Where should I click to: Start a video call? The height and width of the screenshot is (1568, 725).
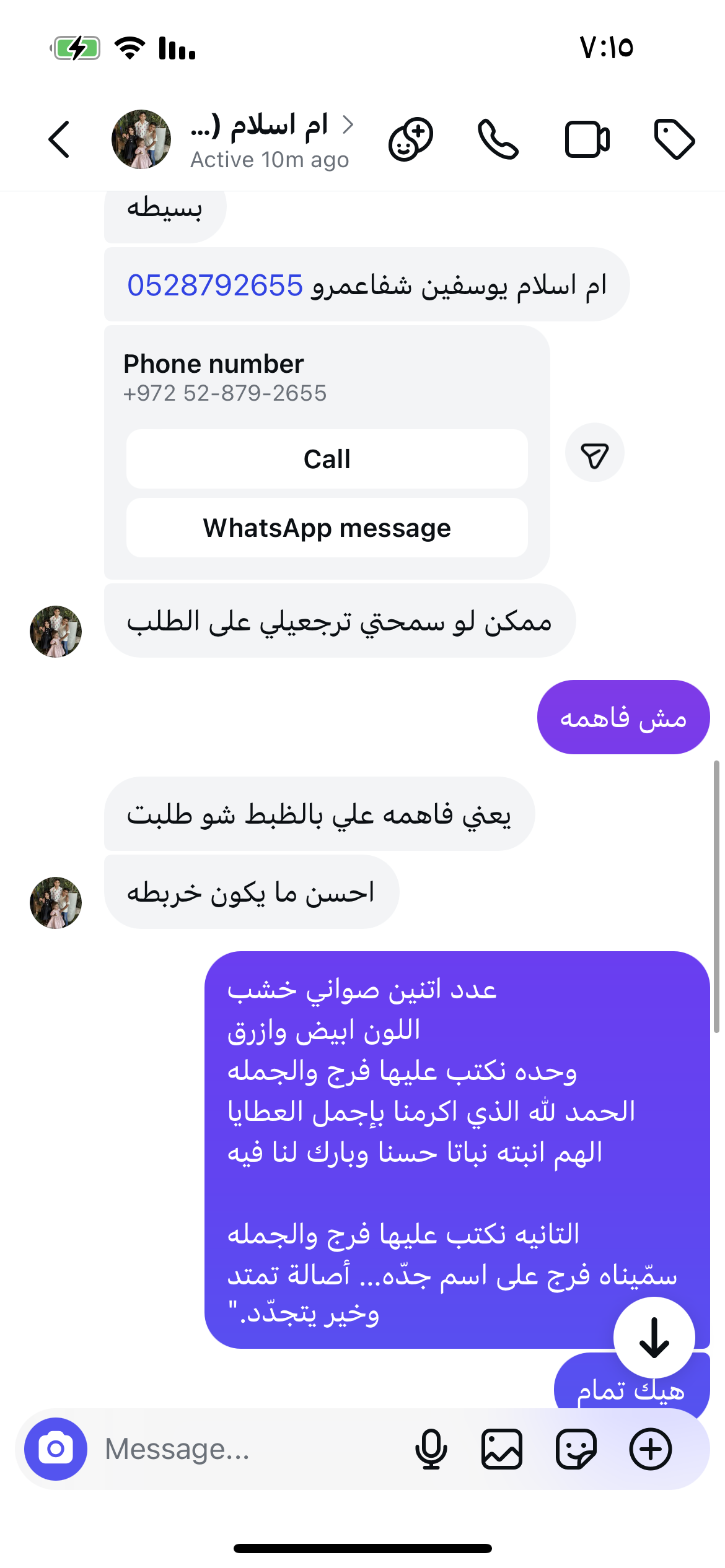pyautogui.click(x=587, y=139)
